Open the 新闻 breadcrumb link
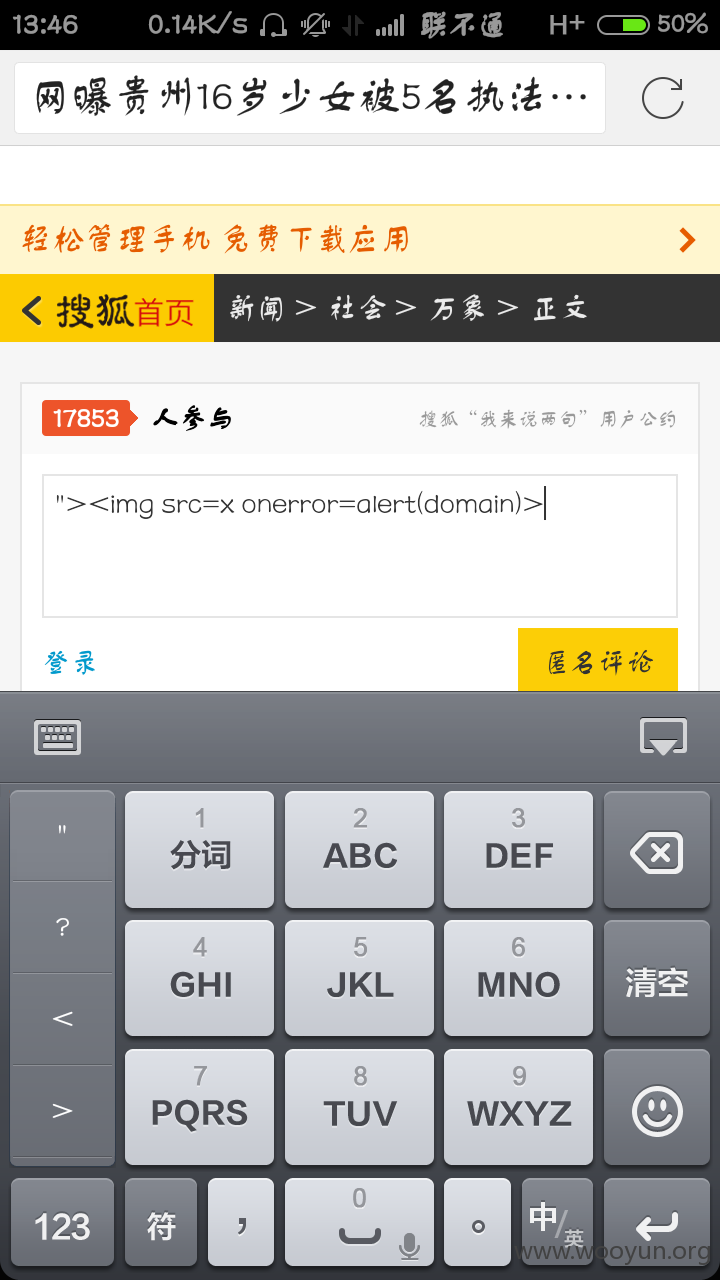This screenshot has height=1280, width=720. 257,308
